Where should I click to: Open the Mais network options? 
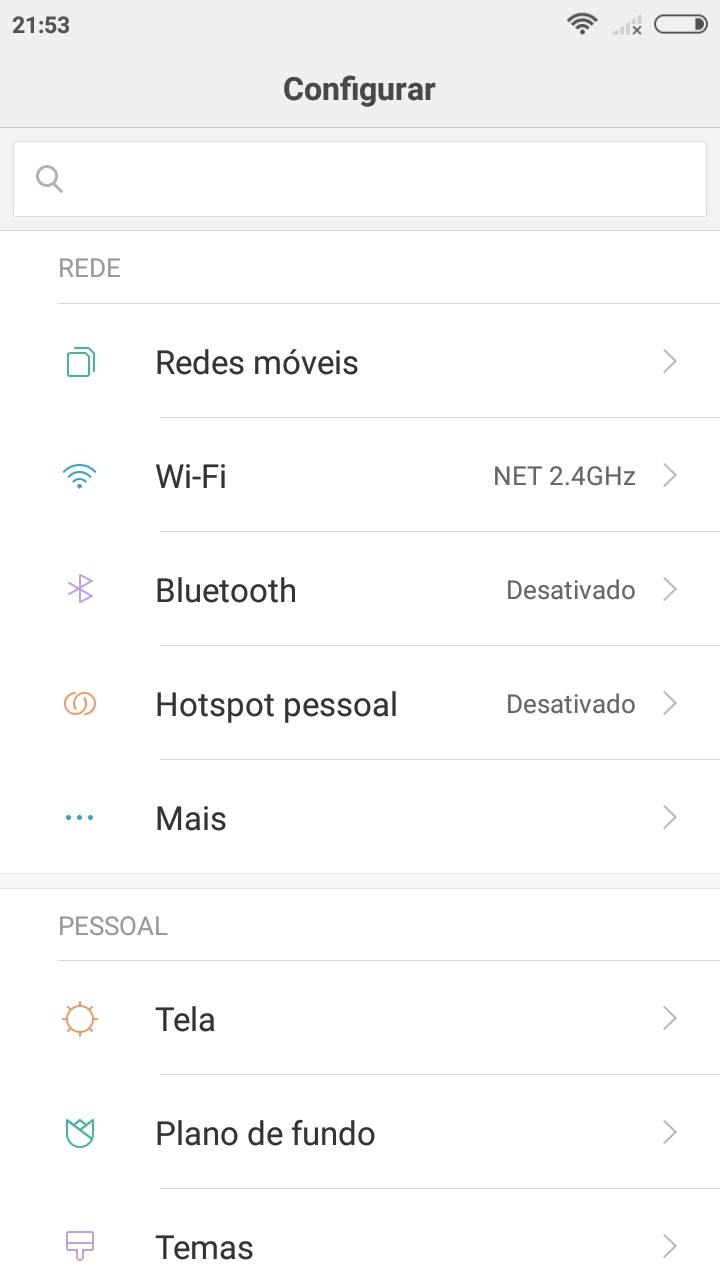pyautogui.click(x=360, y=818)
